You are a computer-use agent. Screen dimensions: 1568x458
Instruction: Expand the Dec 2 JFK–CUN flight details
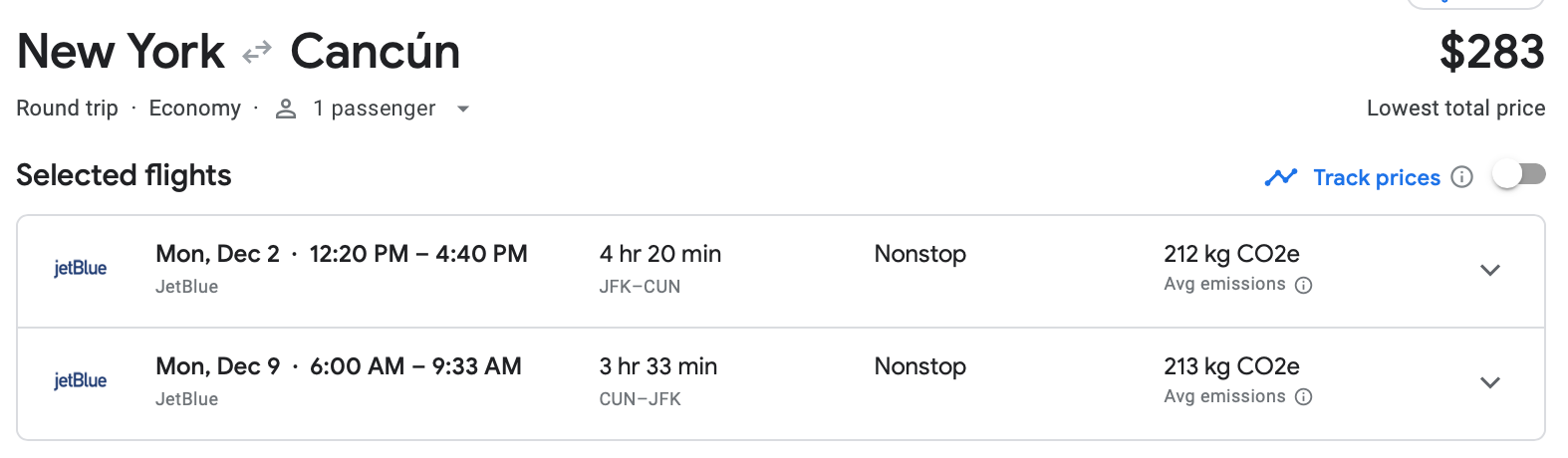(1489, 270)
